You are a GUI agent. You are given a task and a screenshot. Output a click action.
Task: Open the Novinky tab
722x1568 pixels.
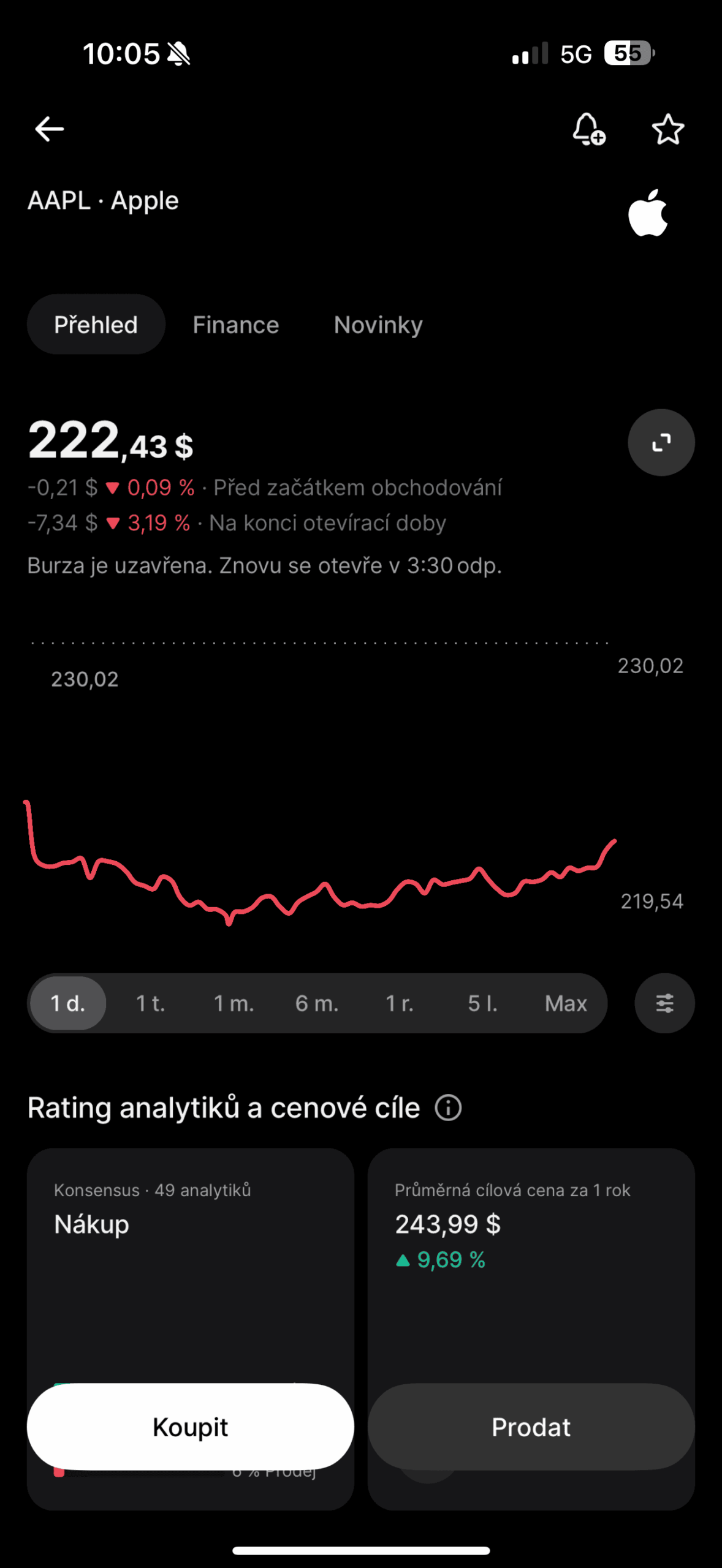[x=378, y=325]
